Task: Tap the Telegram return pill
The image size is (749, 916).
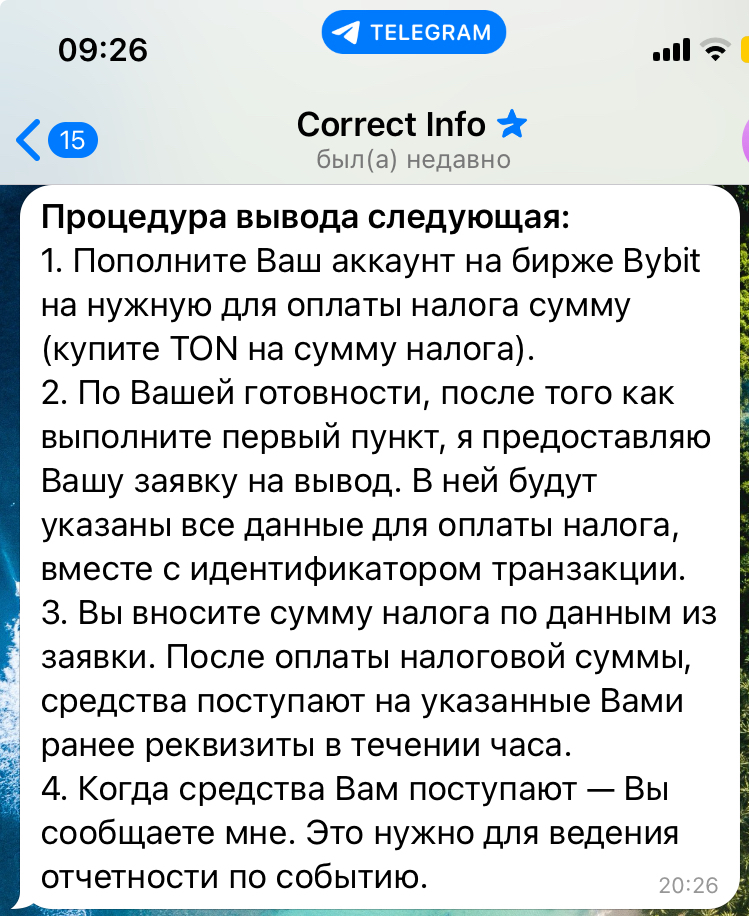Action: point(414,32)
